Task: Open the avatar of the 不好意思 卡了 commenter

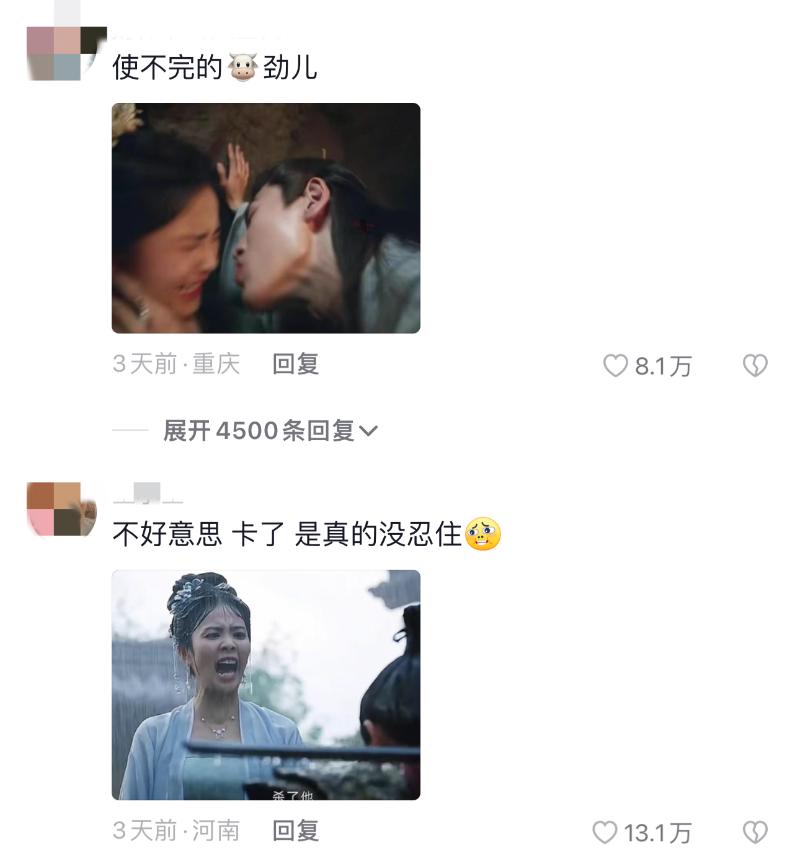Action: pos(61,509)
